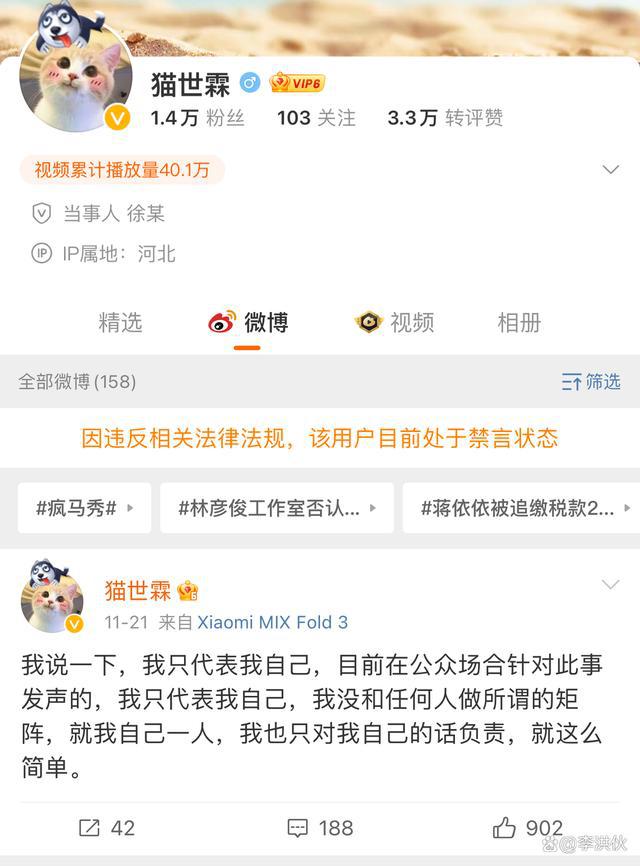The image size is (640, 866).
Task: Tap the VIP6 membership badge
Action: coord(297,83)
